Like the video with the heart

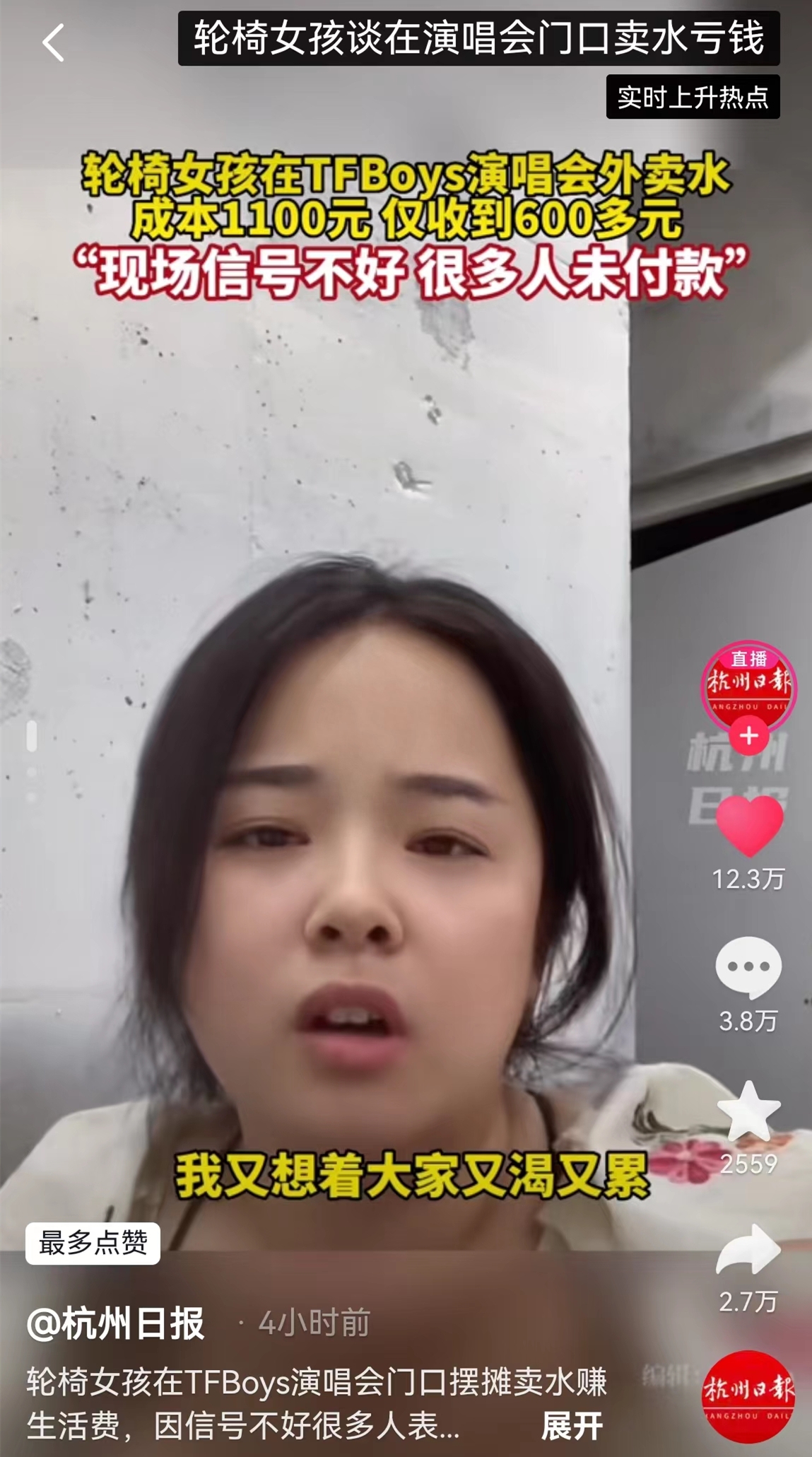749,825
